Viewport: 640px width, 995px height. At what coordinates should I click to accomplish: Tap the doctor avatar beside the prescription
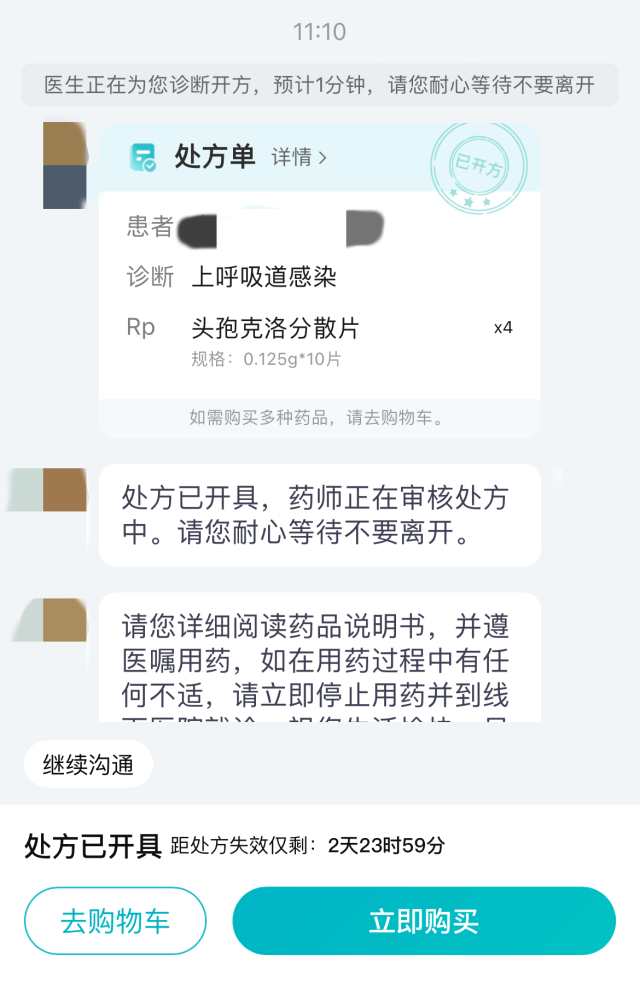coord(64,165)
